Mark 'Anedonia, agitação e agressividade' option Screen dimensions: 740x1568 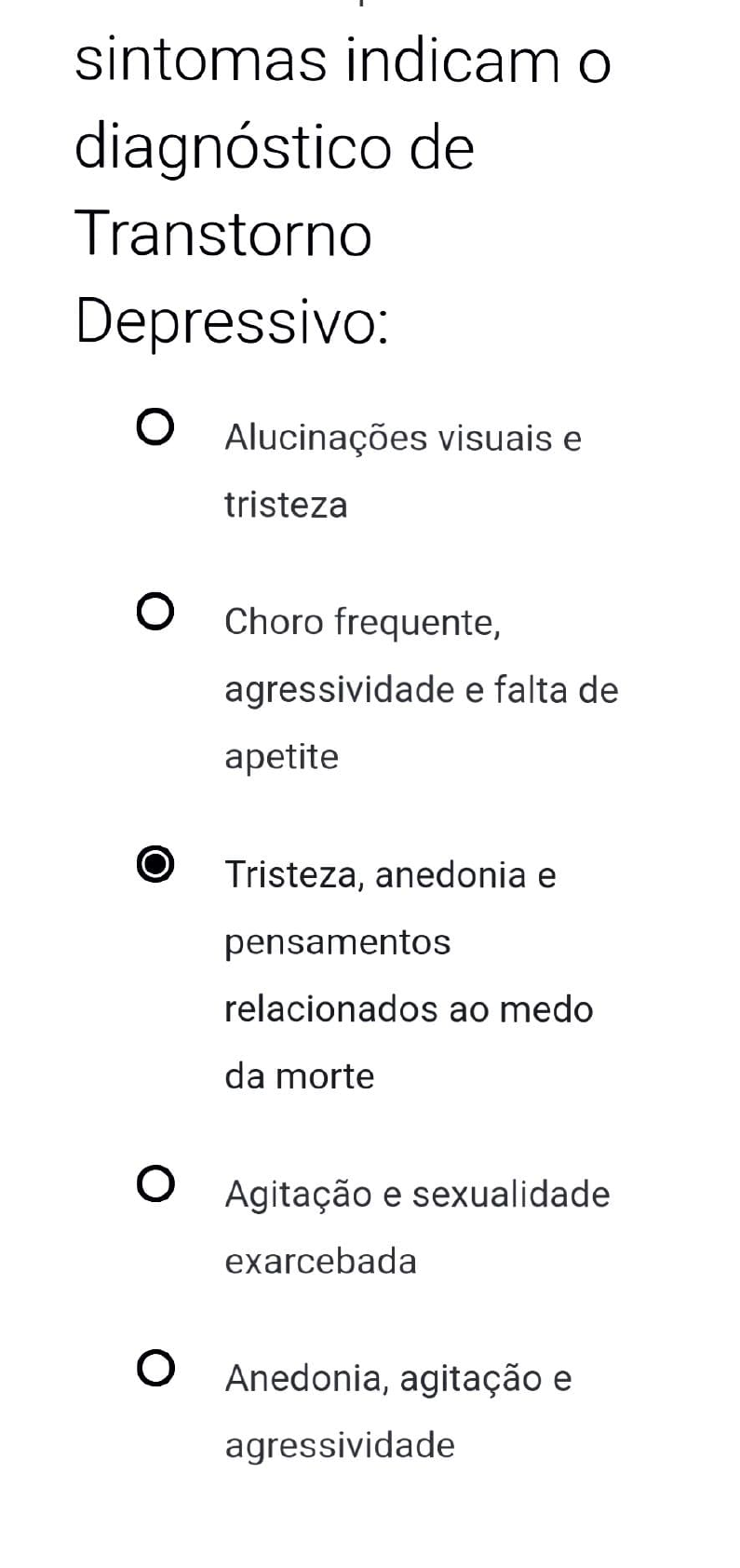coord(155,1369)
